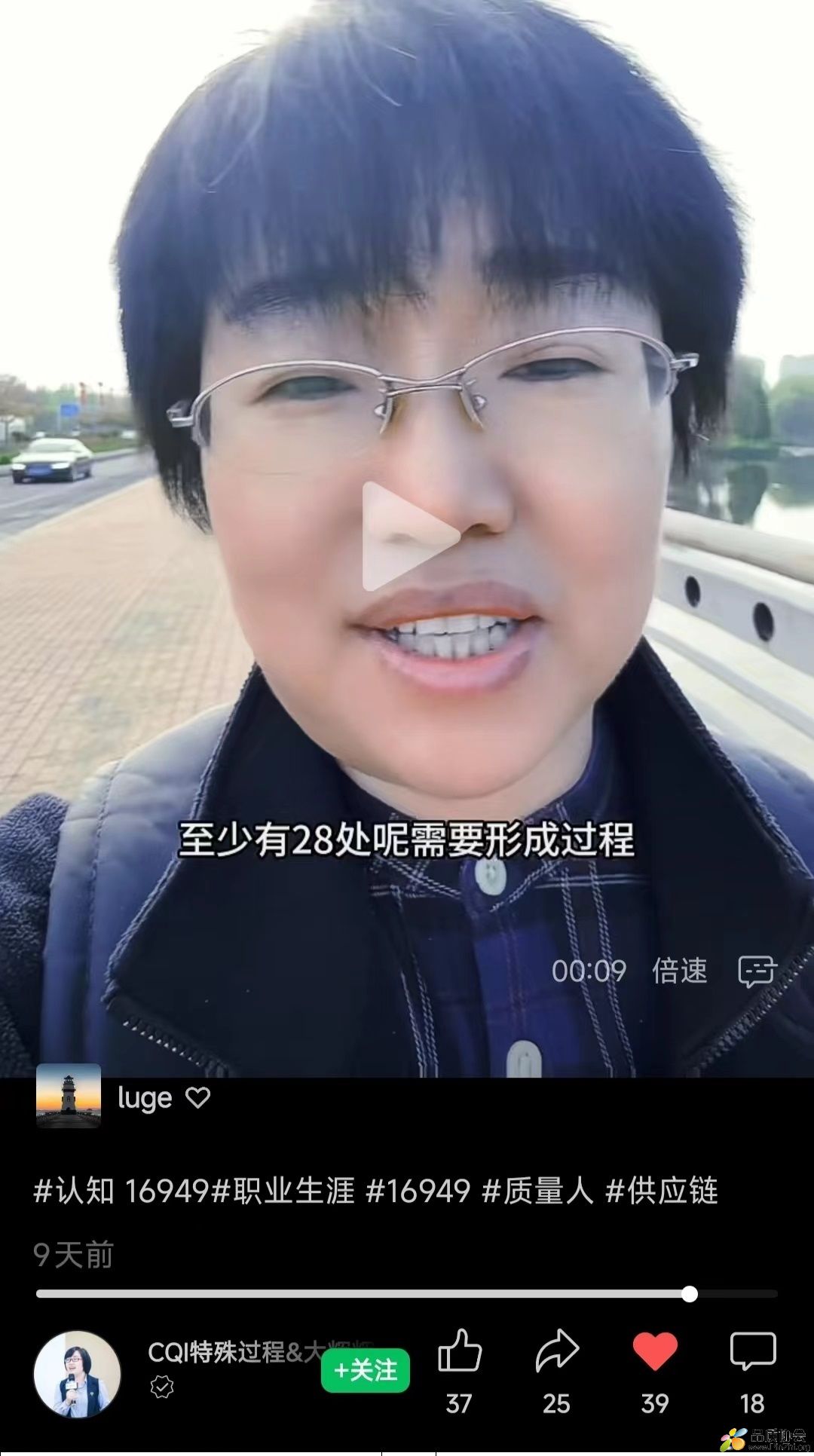814x1456 pixels.
Task: Tap the heart next to luge
Action: coord(198,1097)
